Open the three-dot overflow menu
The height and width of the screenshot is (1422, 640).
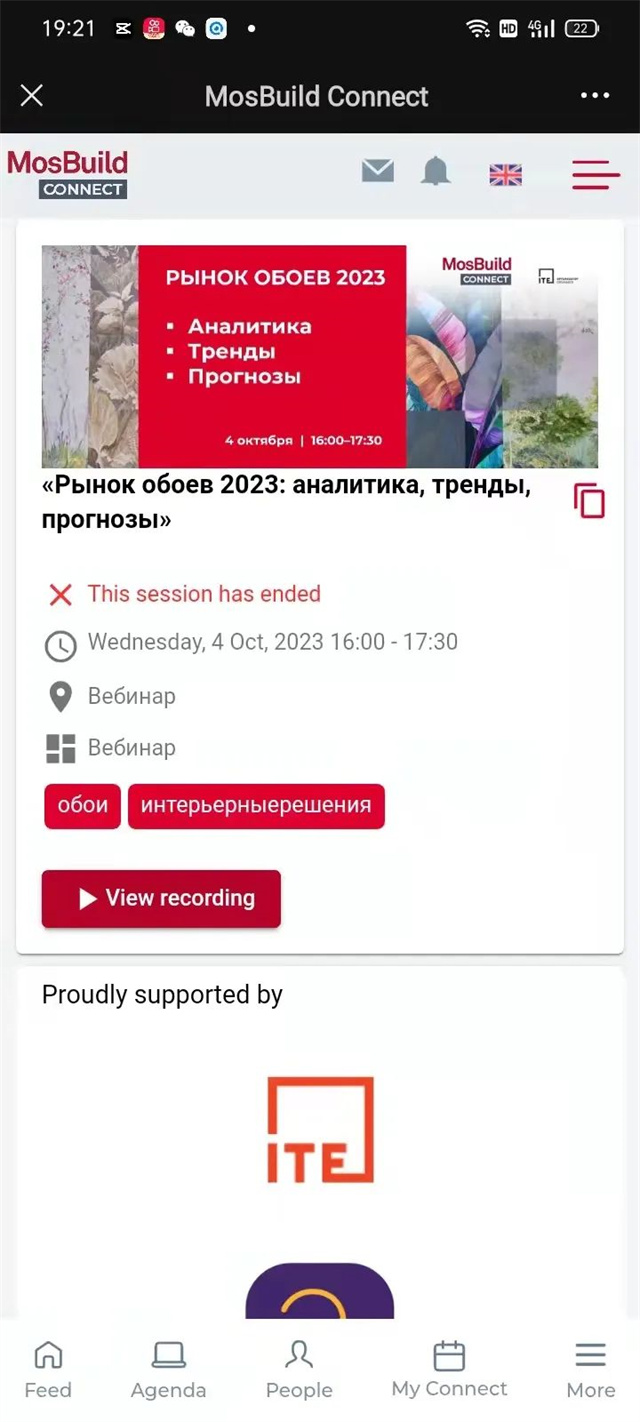(x=594, y=96)
